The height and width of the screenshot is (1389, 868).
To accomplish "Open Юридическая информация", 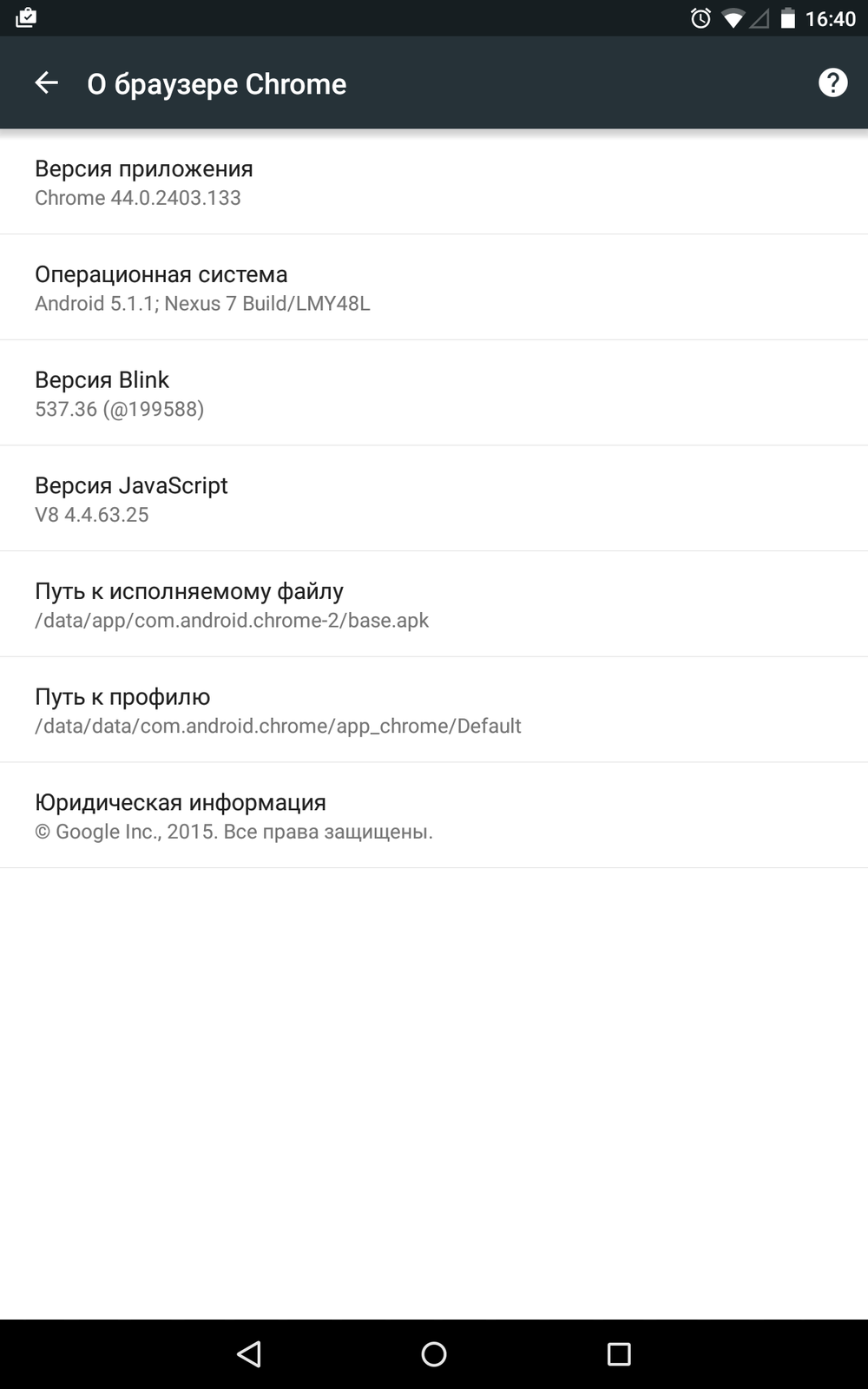I will point(434,816).
